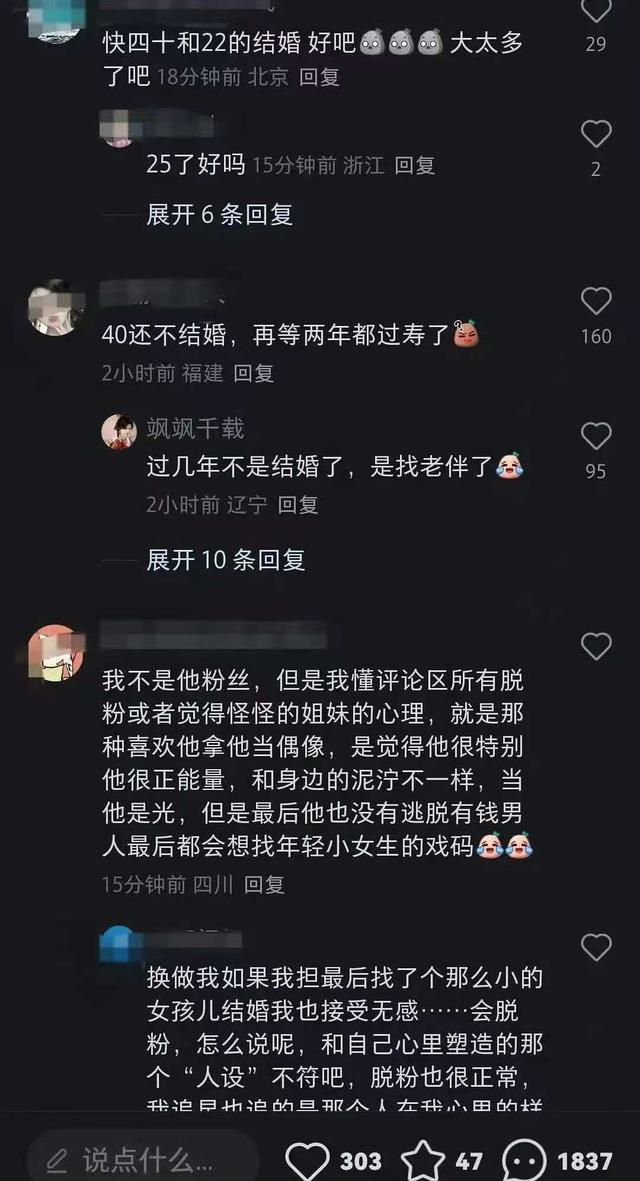This screenshot has height=1181, width=640.
Task: Open the 1837 comments icon
Action: click(525, 1160)
